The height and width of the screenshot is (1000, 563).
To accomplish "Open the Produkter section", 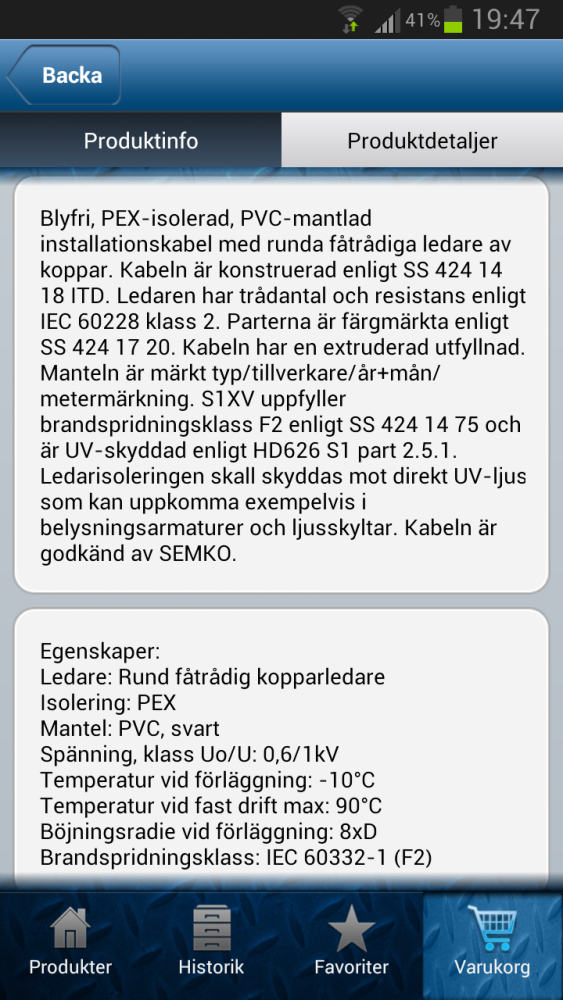I will click(70, 946).
